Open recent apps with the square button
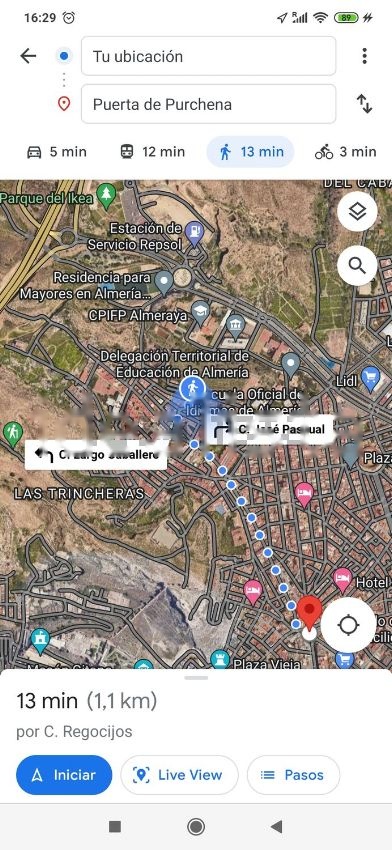This screenshot has width=392, height=850. coord(115,827)
